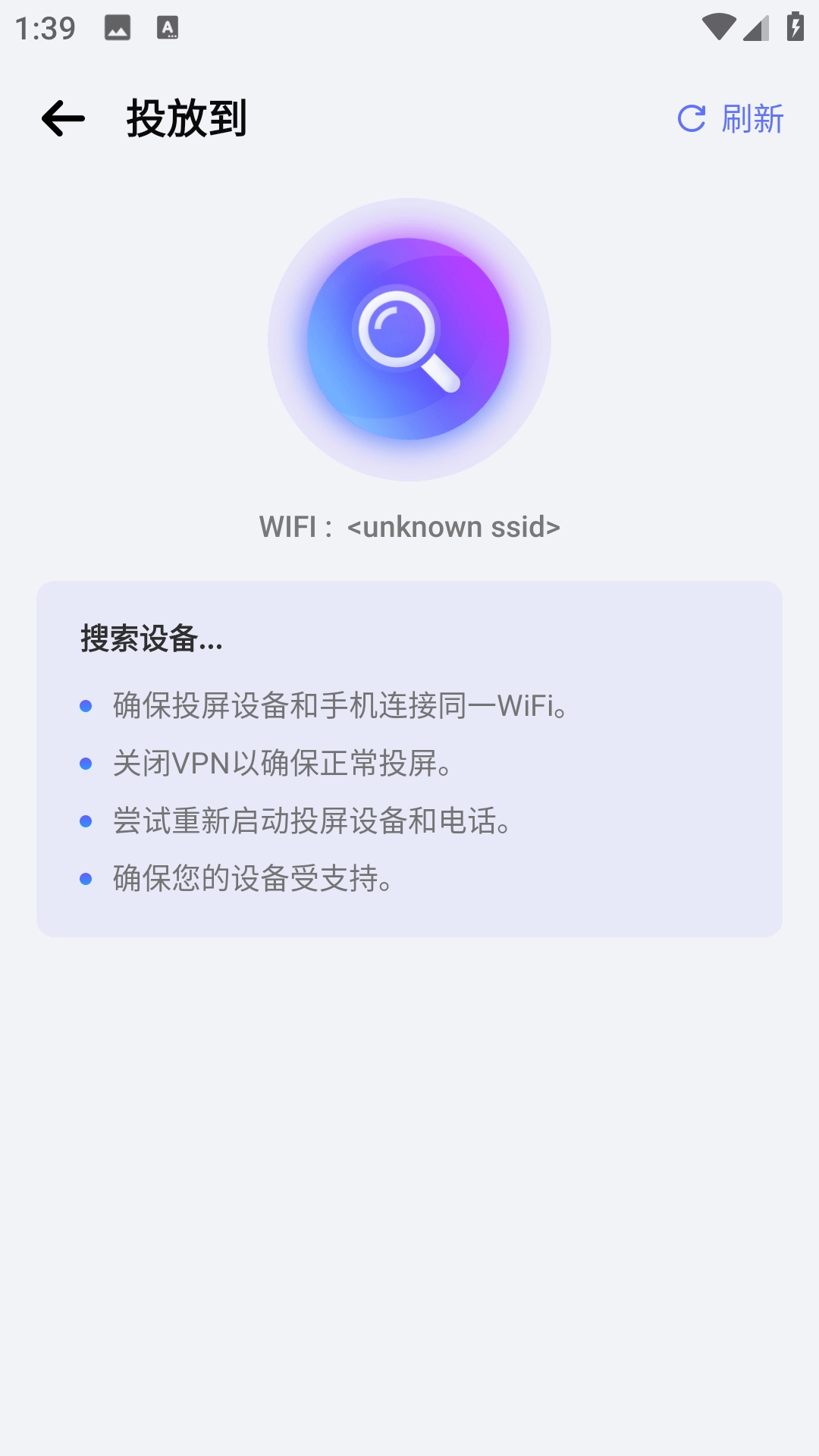Click the 刷新 refresh label
Viewport: 819px width, 1456px height.
coord(752,118)
